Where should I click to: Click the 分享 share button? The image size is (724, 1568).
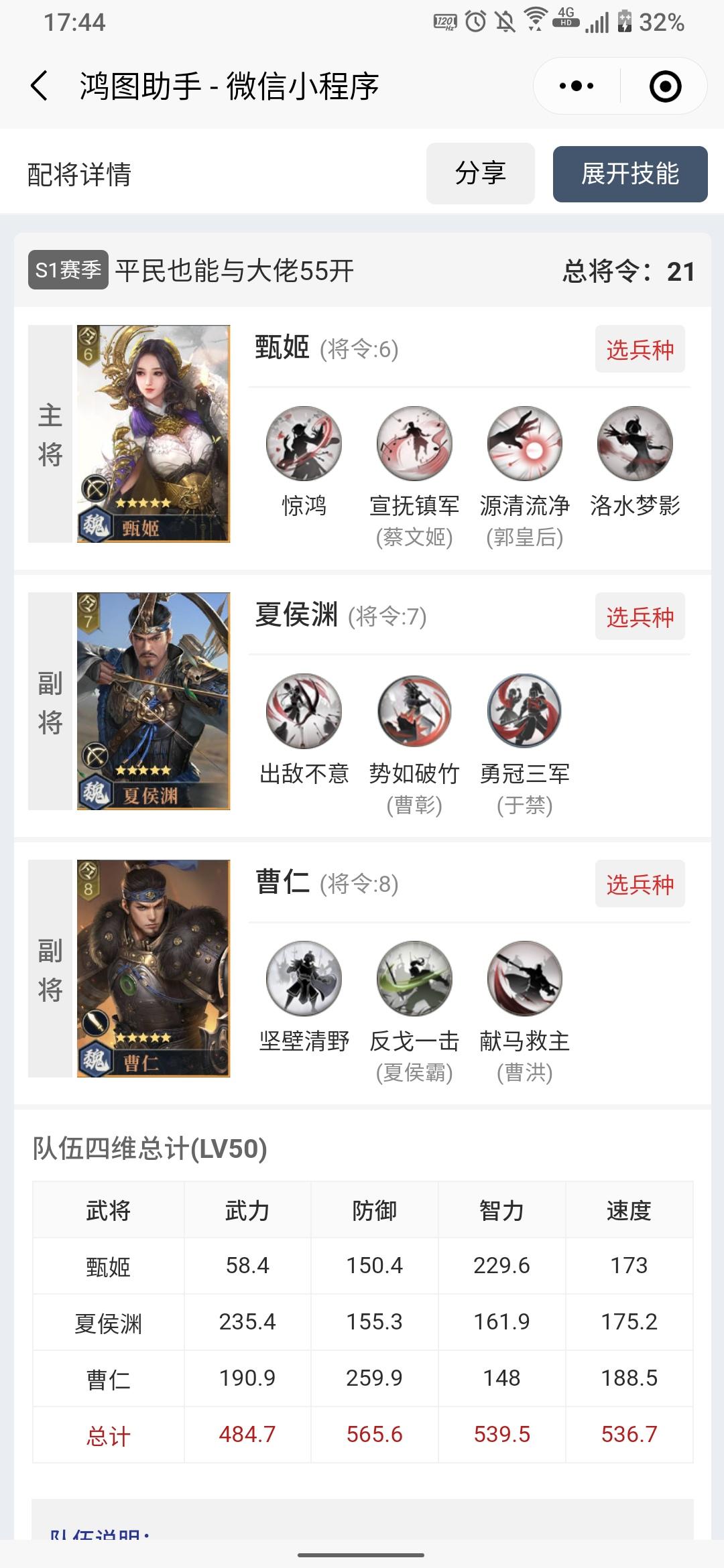pos(479,173)
